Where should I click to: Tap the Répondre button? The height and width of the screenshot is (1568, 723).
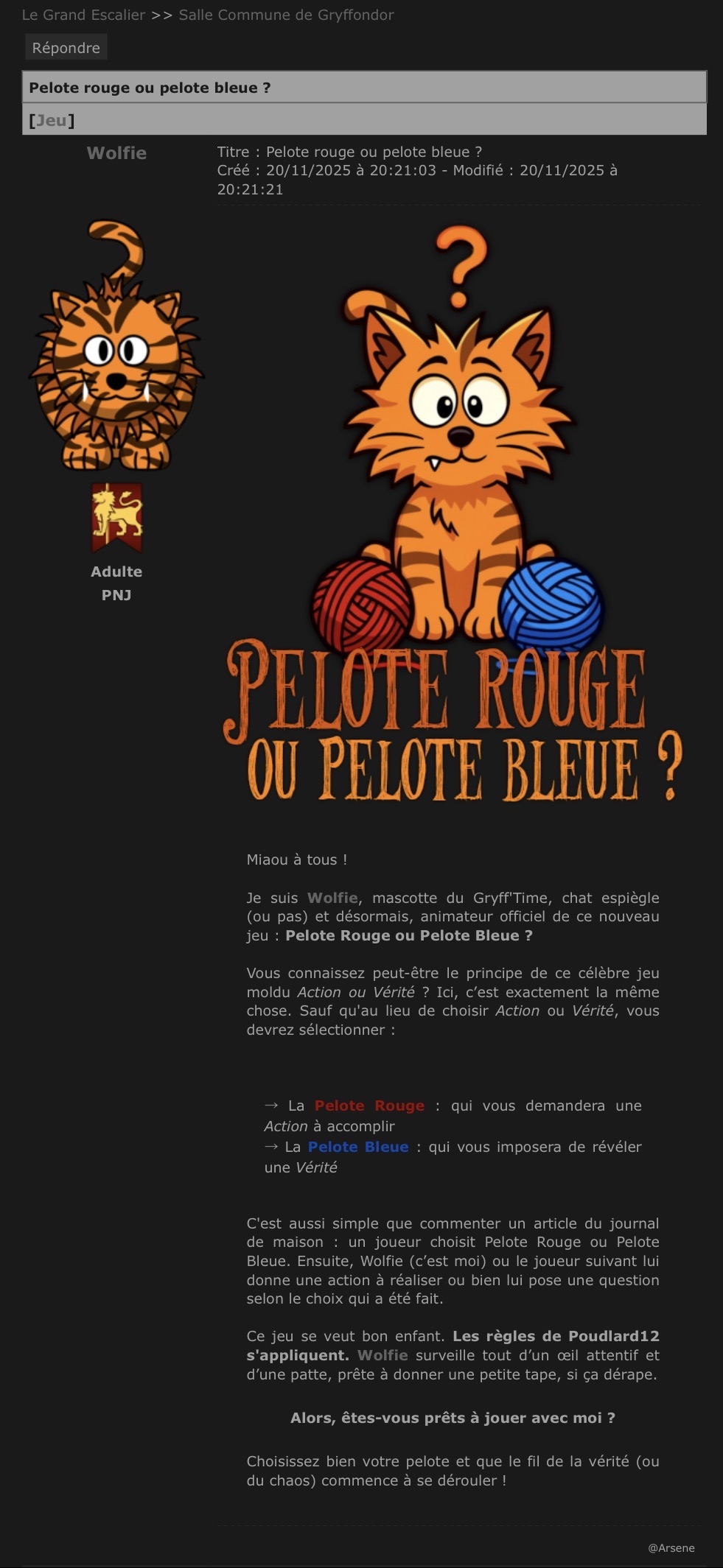point(66,48)
